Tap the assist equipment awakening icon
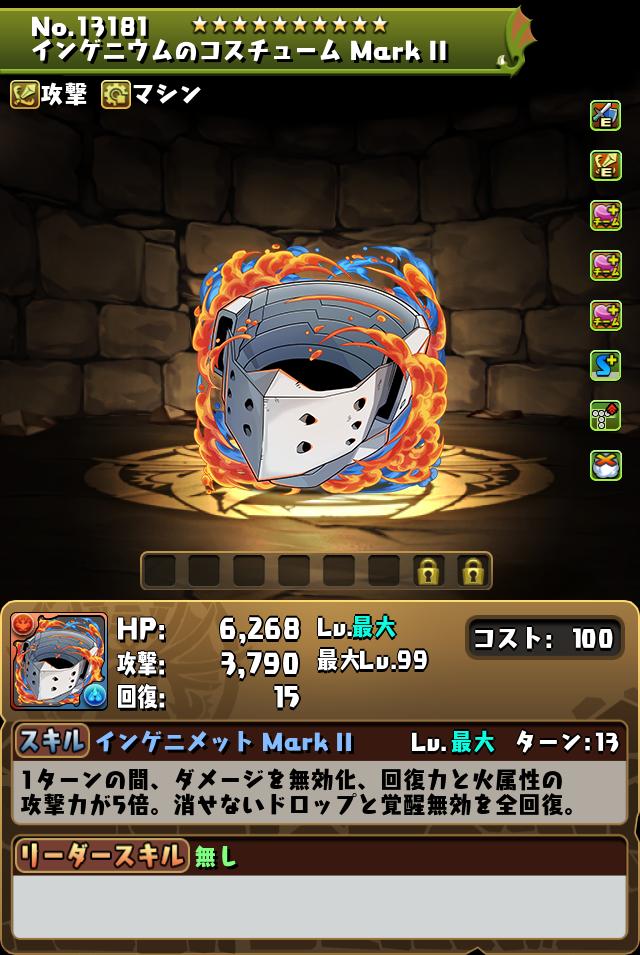Image resolution: width=640 pixels, height=955 pixels. [605, 116]
